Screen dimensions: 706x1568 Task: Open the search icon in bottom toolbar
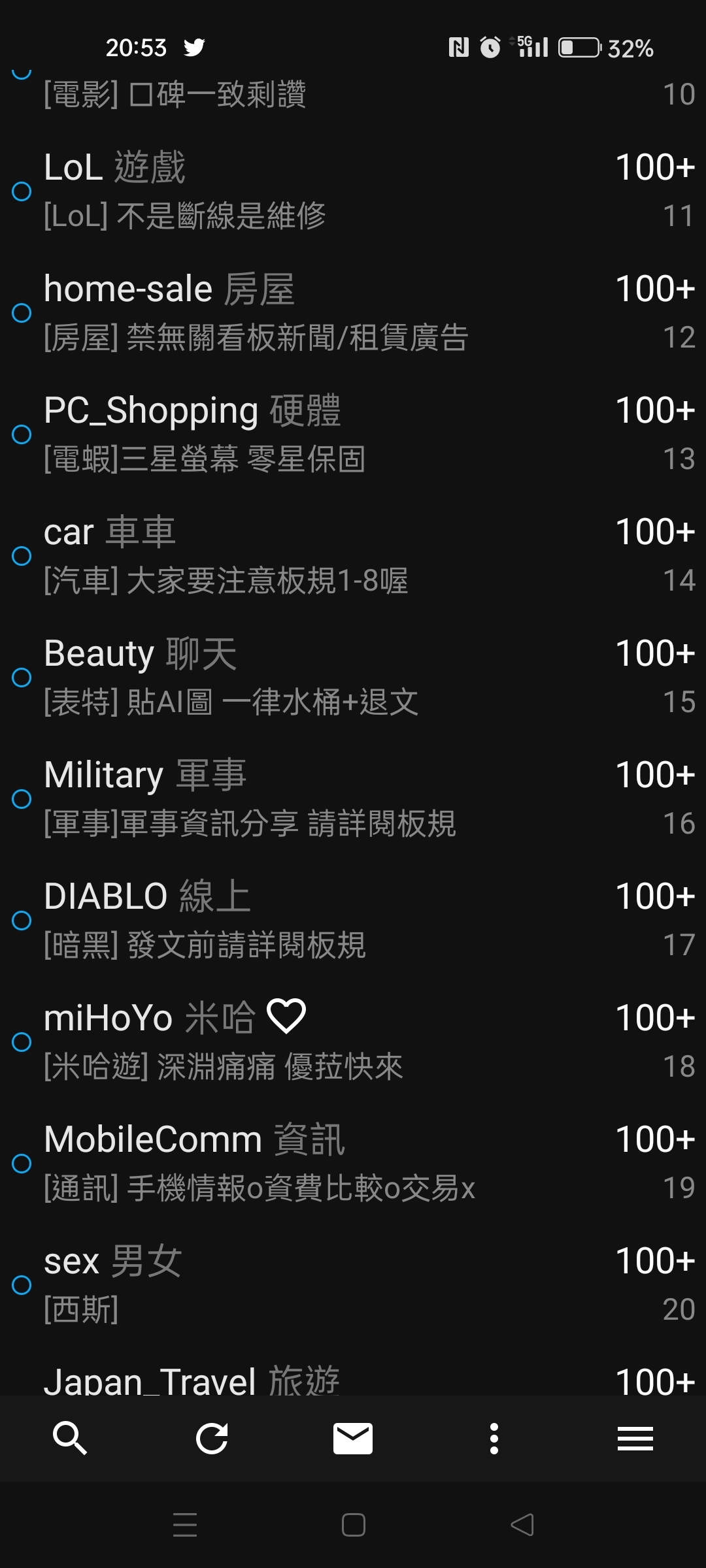coord(70,1438)
